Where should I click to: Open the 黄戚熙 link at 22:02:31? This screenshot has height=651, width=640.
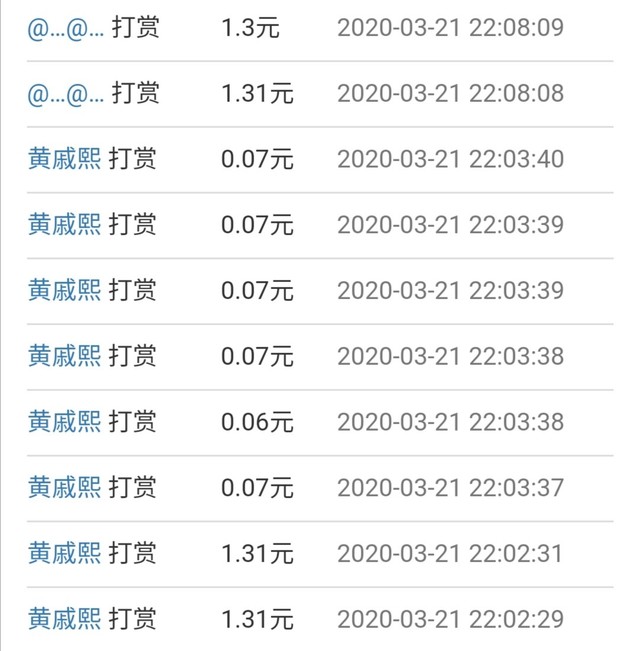pyautogui.click(x=64, y=553)
